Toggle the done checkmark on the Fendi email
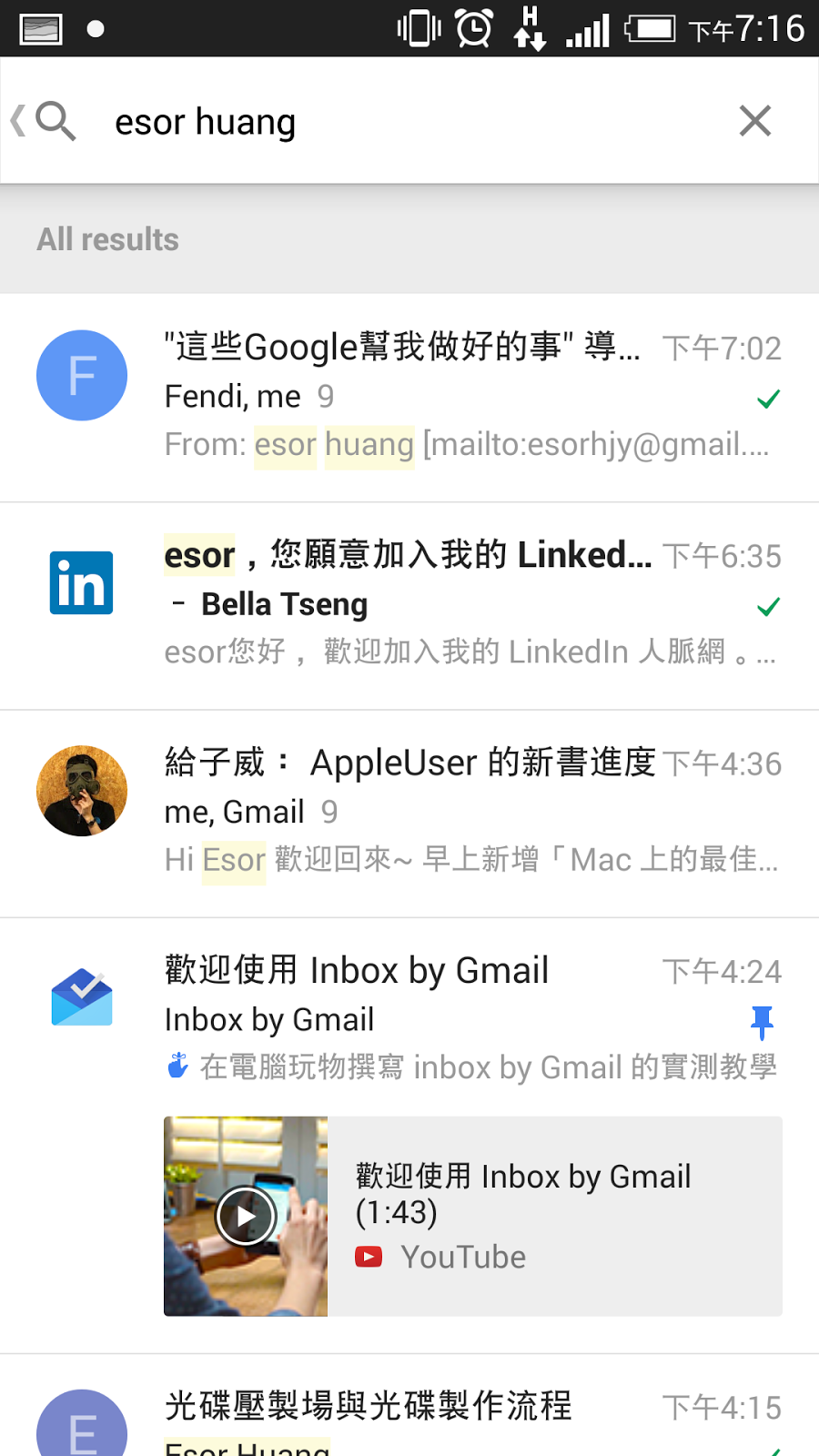The width and height of the screenshot is (819, 1456). tap(767, 399)
